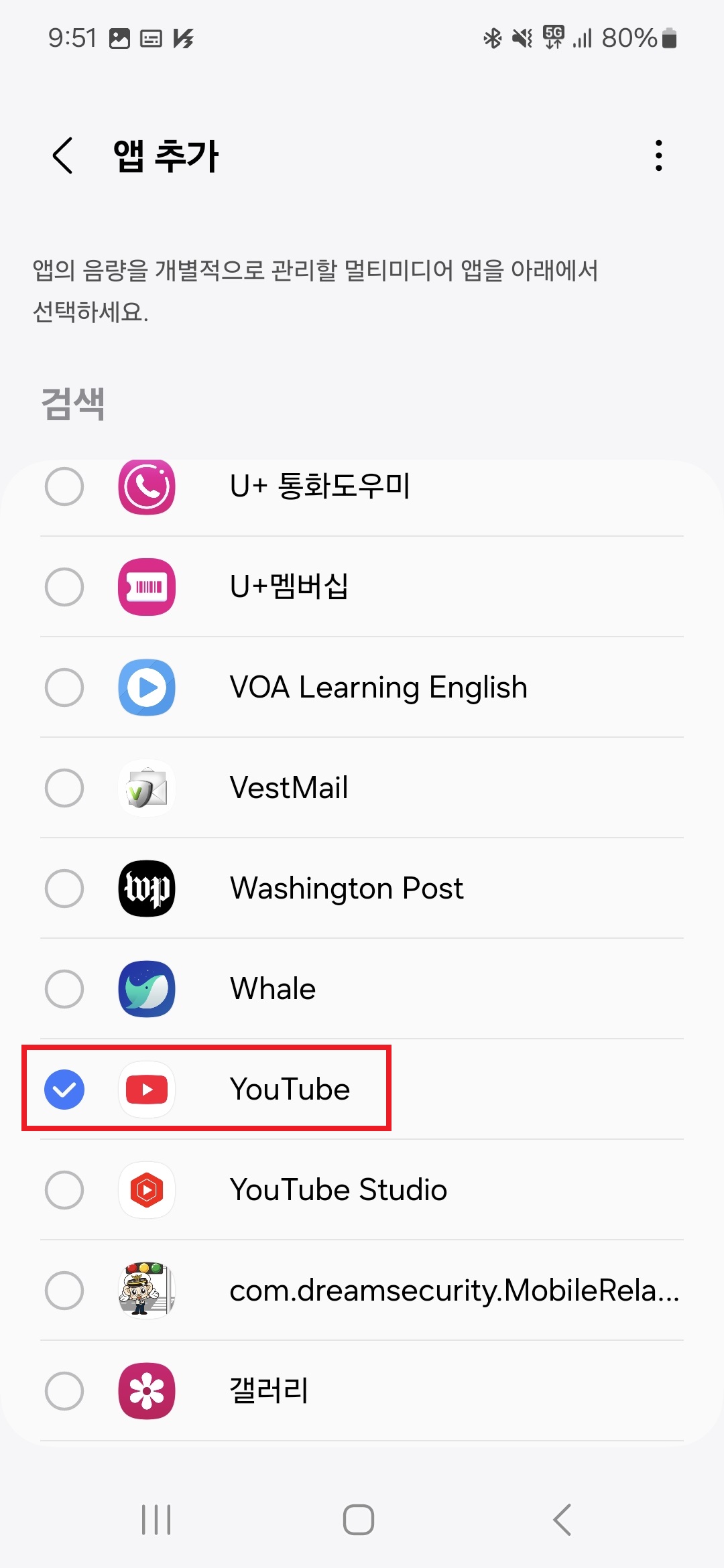Click the U+멤버십 barcode icon
Viewport: 724px width, 1568px height.
(x=146, y=586)
